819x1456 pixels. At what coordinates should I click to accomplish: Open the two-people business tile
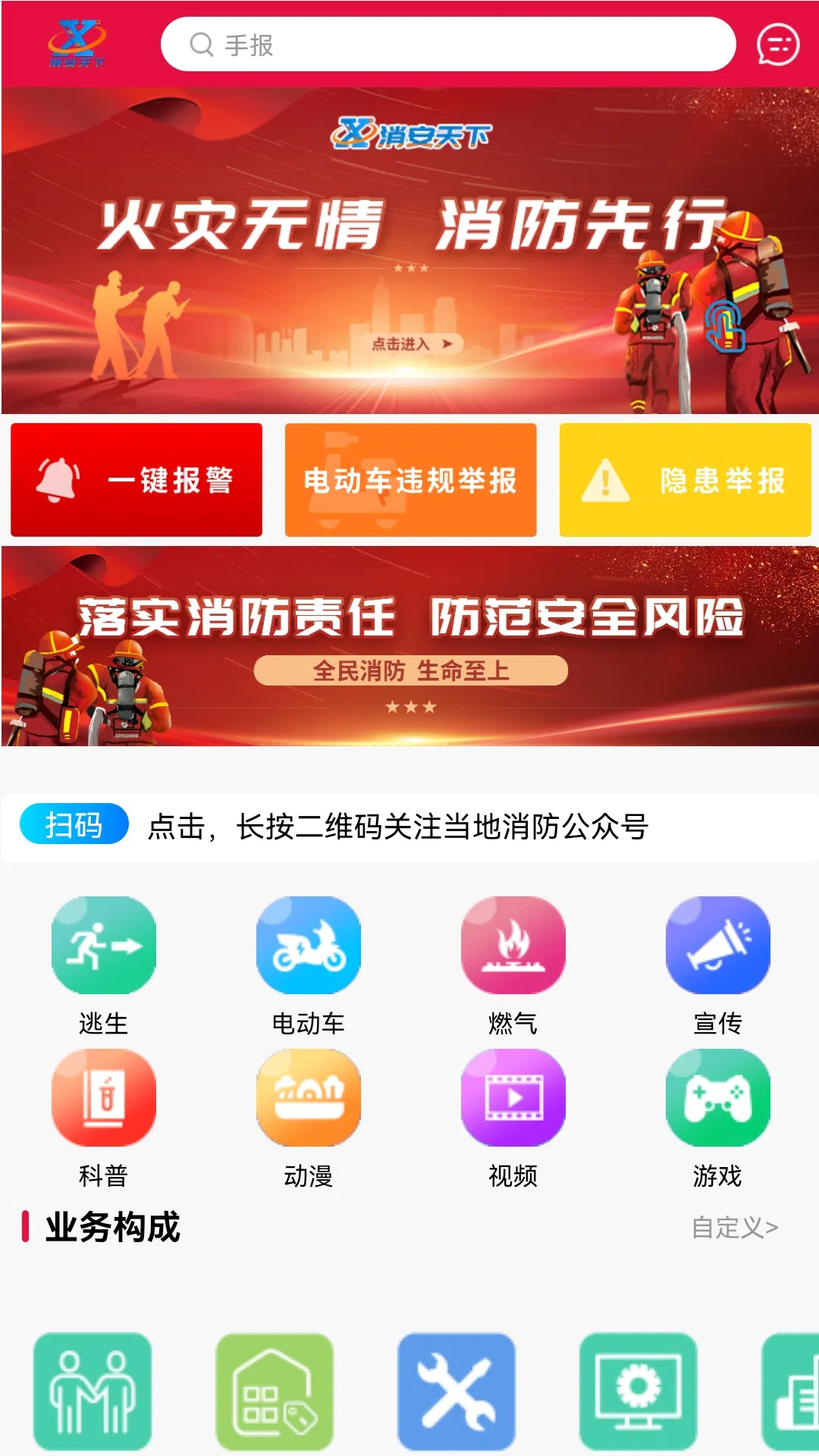coord(93,1392)
